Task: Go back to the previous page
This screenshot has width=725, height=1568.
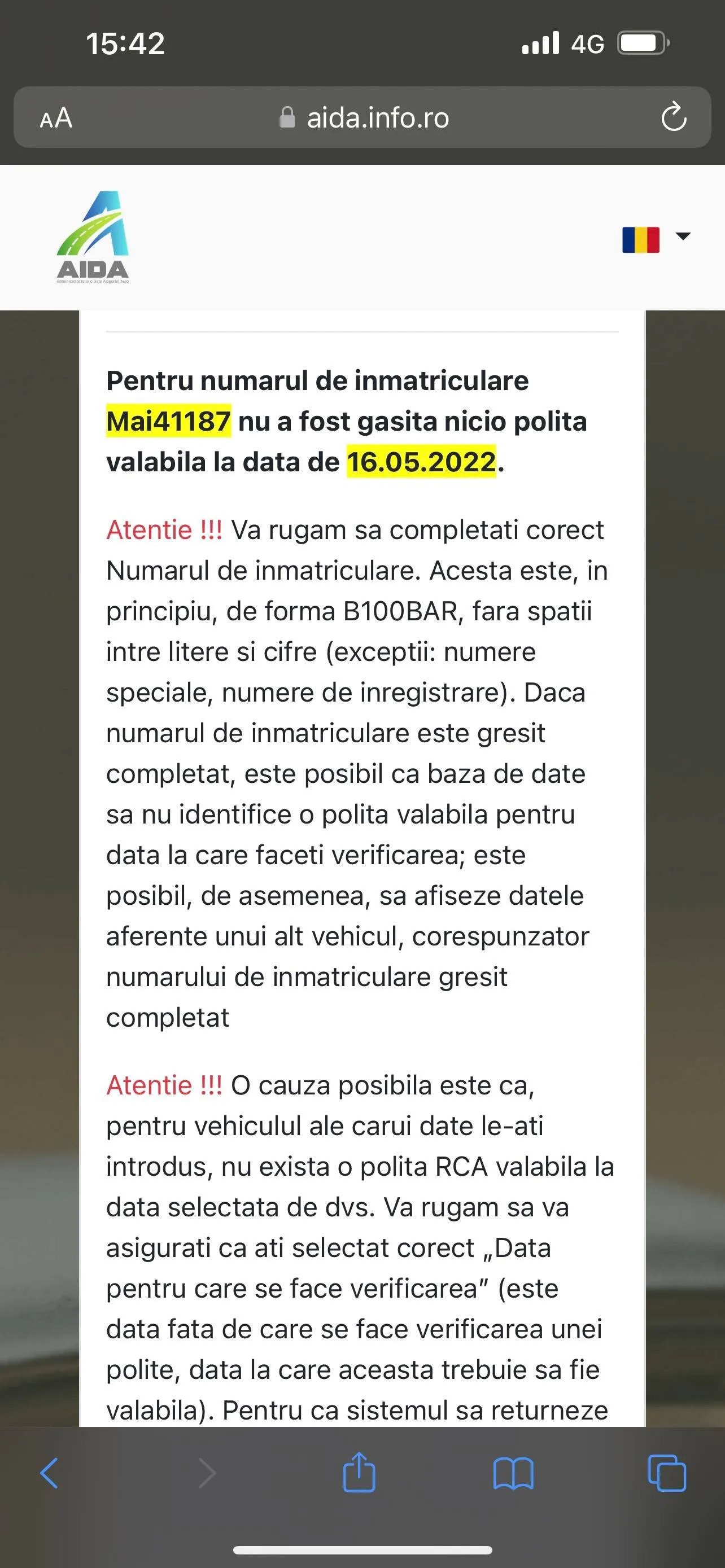Action: (49, 1473)
